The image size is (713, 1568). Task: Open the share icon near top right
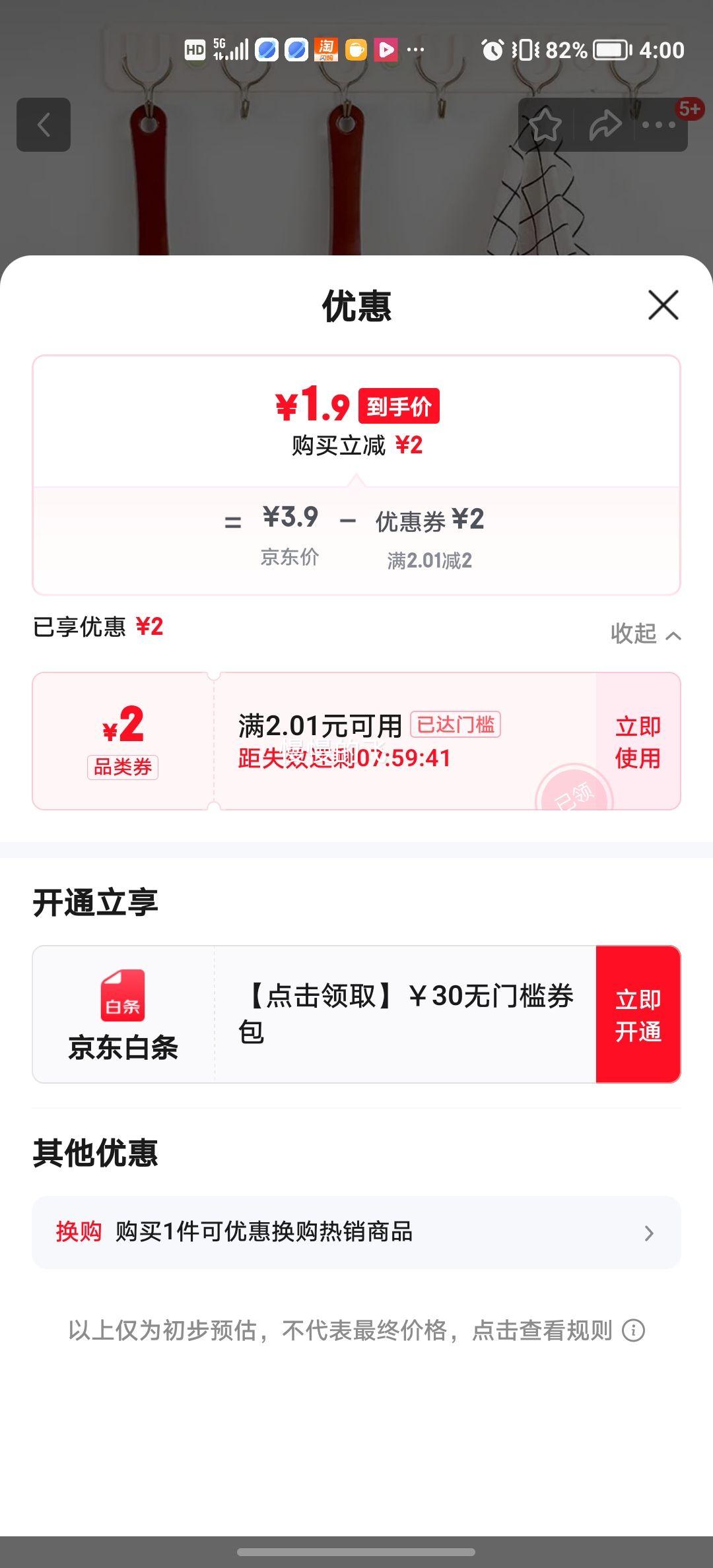pos(604,125)
